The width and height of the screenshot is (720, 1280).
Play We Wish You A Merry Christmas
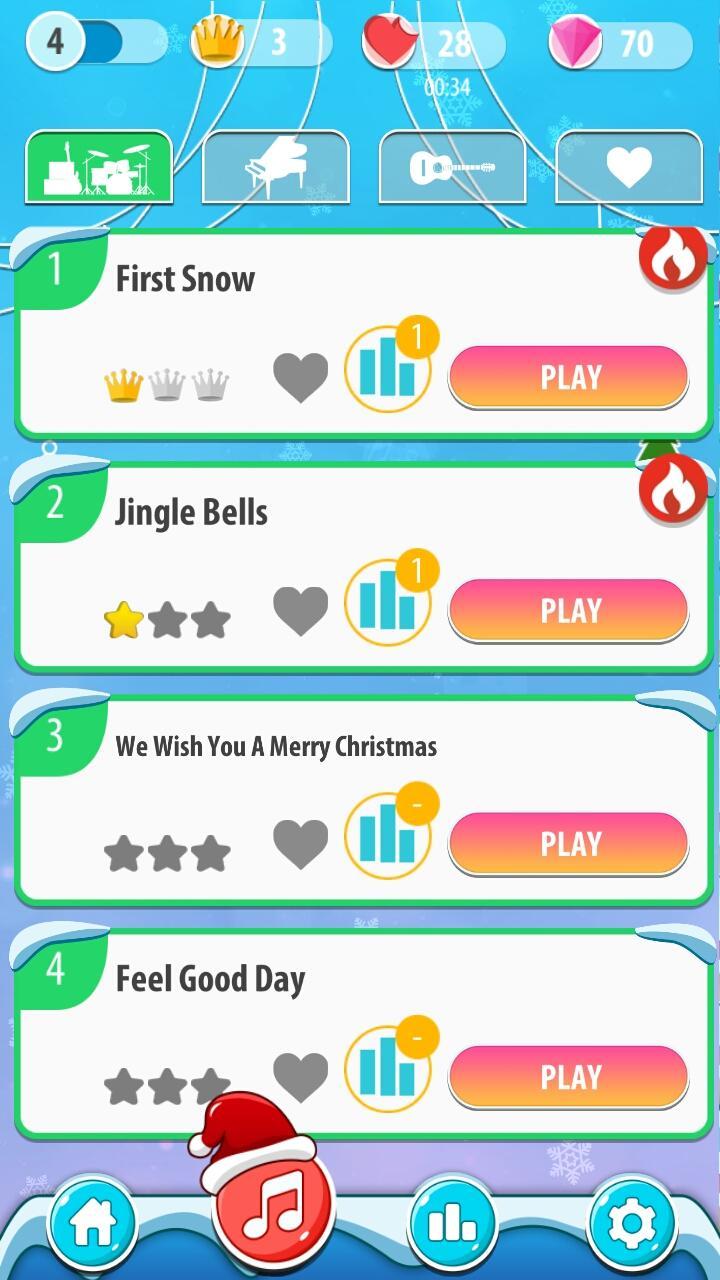568,843
